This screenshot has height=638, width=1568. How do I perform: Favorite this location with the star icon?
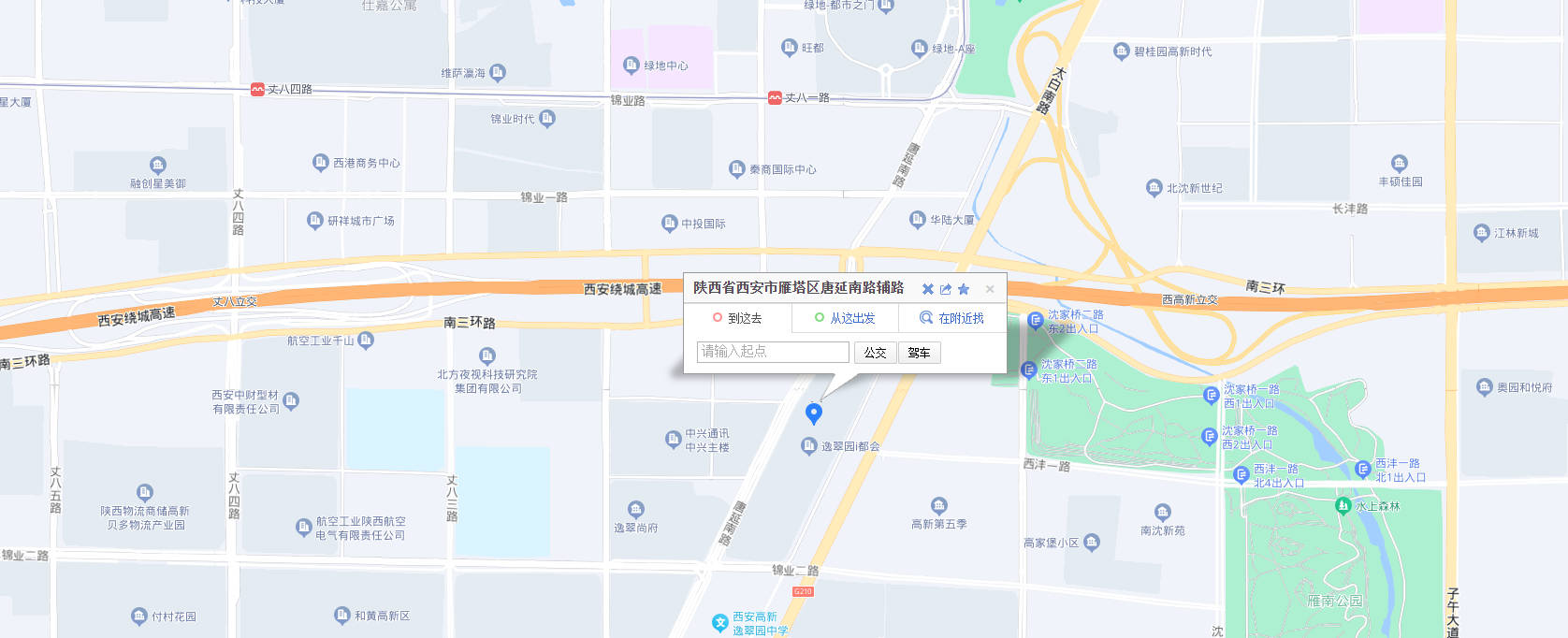point(964,289)
